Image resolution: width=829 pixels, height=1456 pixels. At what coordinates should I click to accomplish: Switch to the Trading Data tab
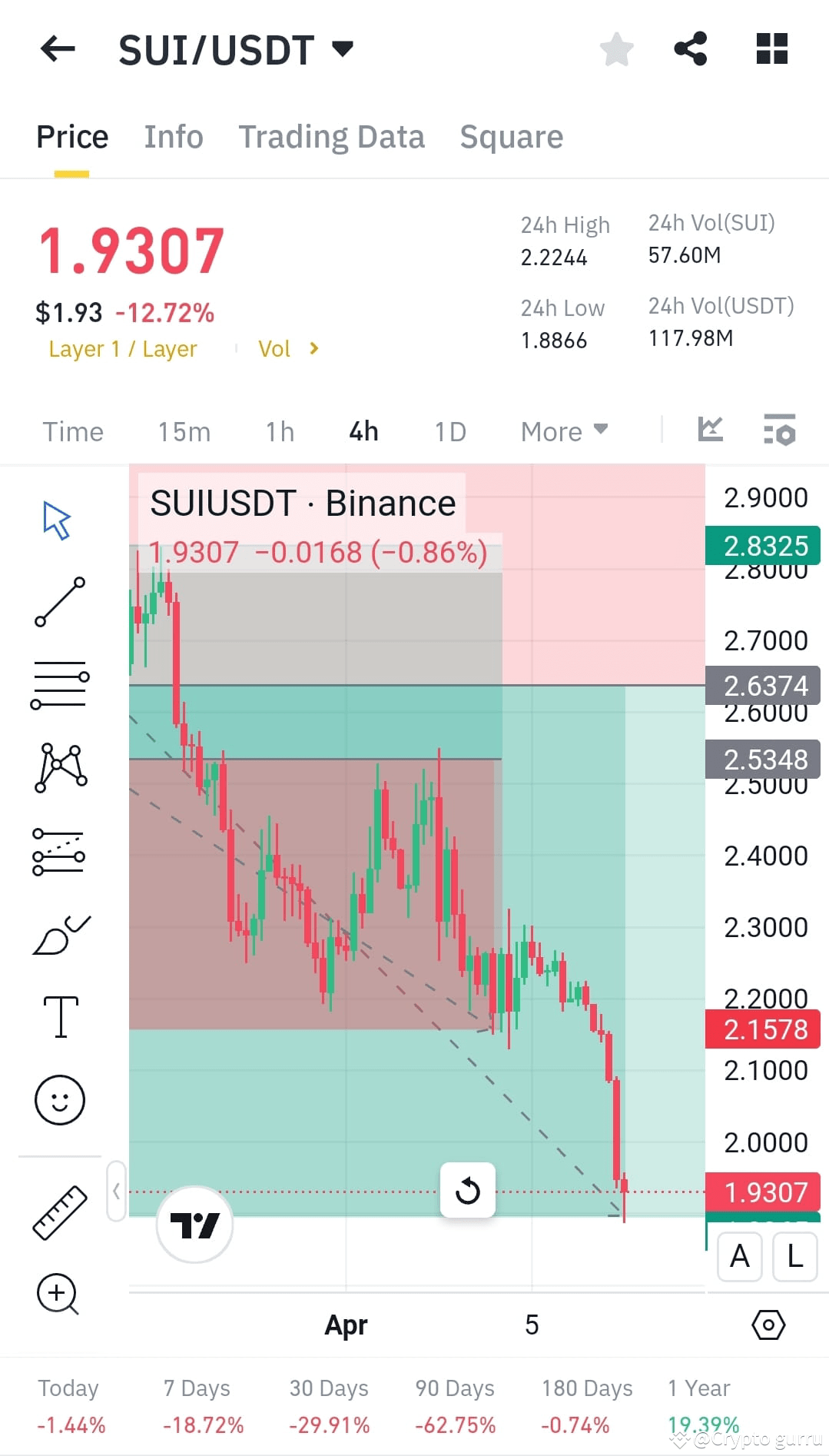tap(332, 137)
